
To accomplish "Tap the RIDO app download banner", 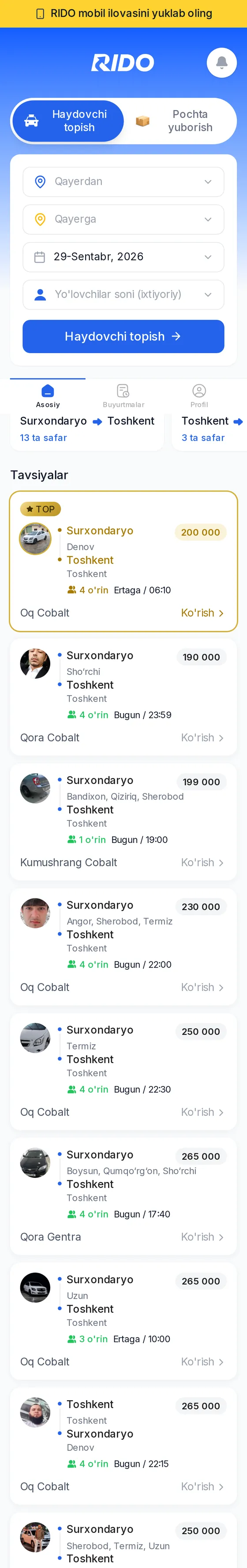I will click(123, 13).
